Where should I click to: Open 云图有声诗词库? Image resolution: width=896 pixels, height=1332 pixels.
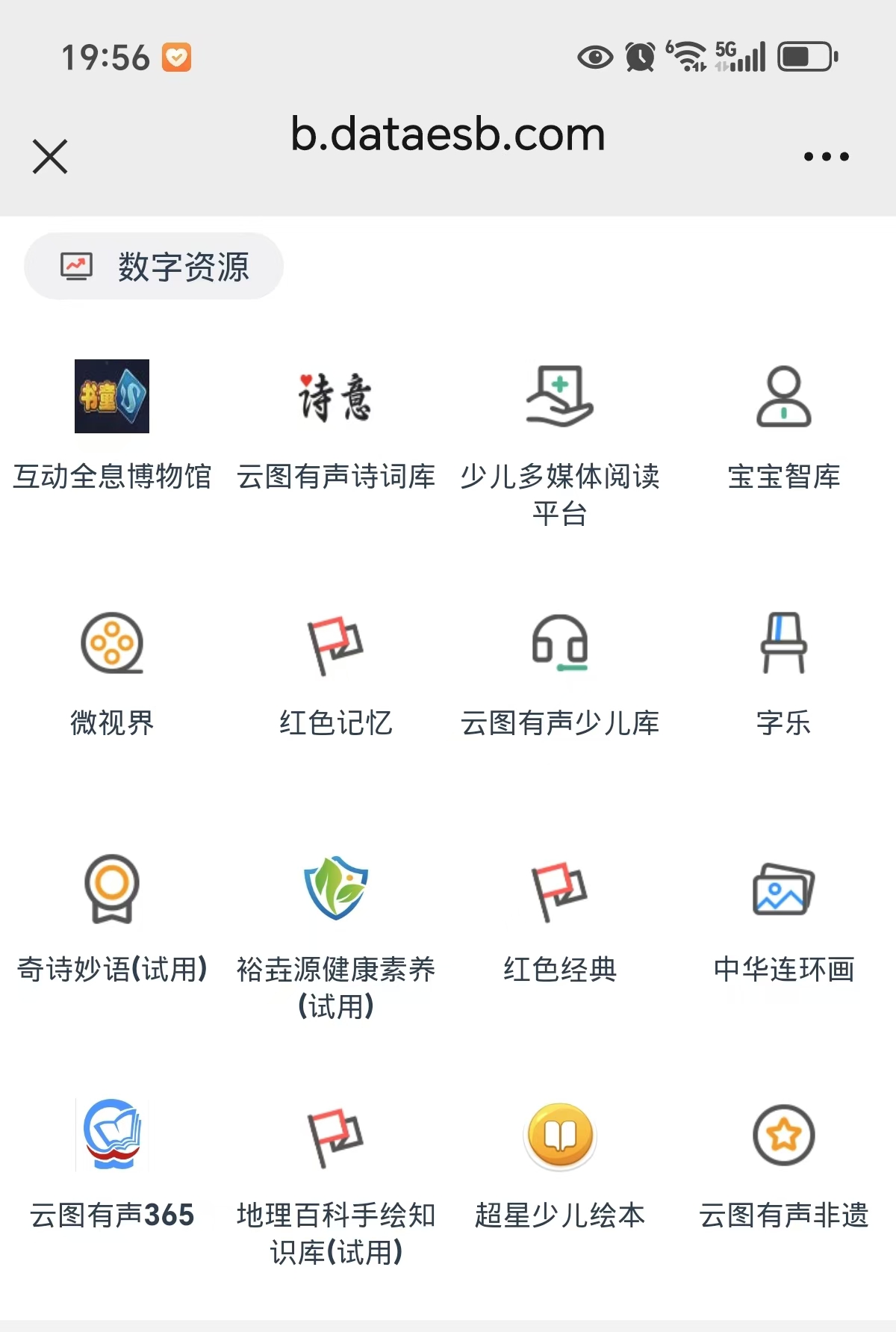point(335,397)
